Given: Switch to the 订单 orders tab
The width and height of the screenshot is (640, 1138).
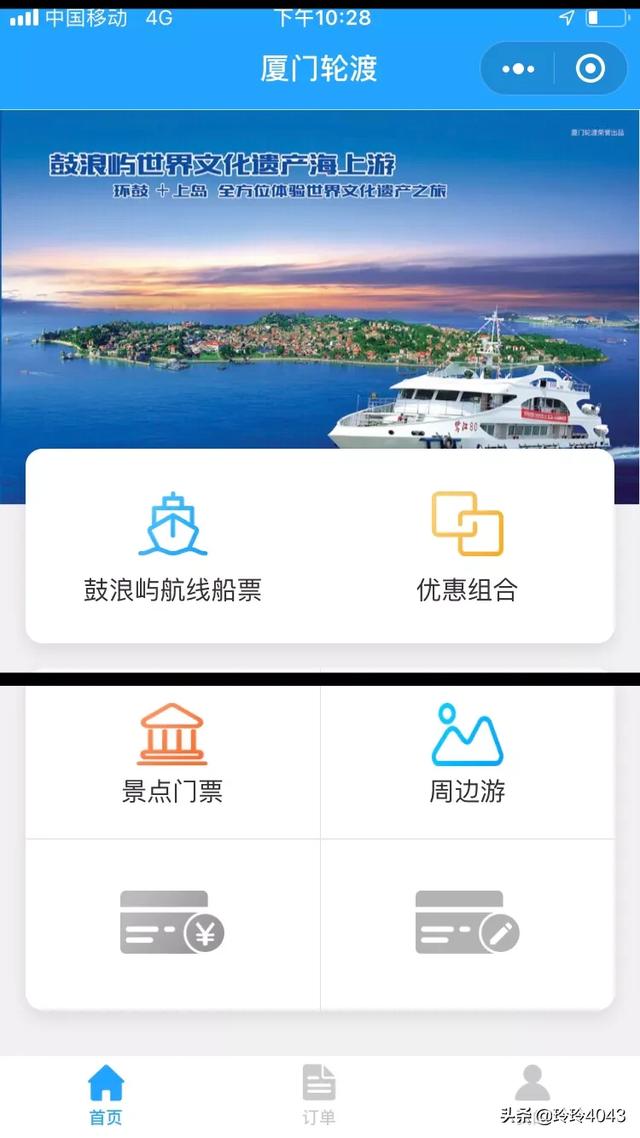Looking at the screenshot, I should point(319,1095).
